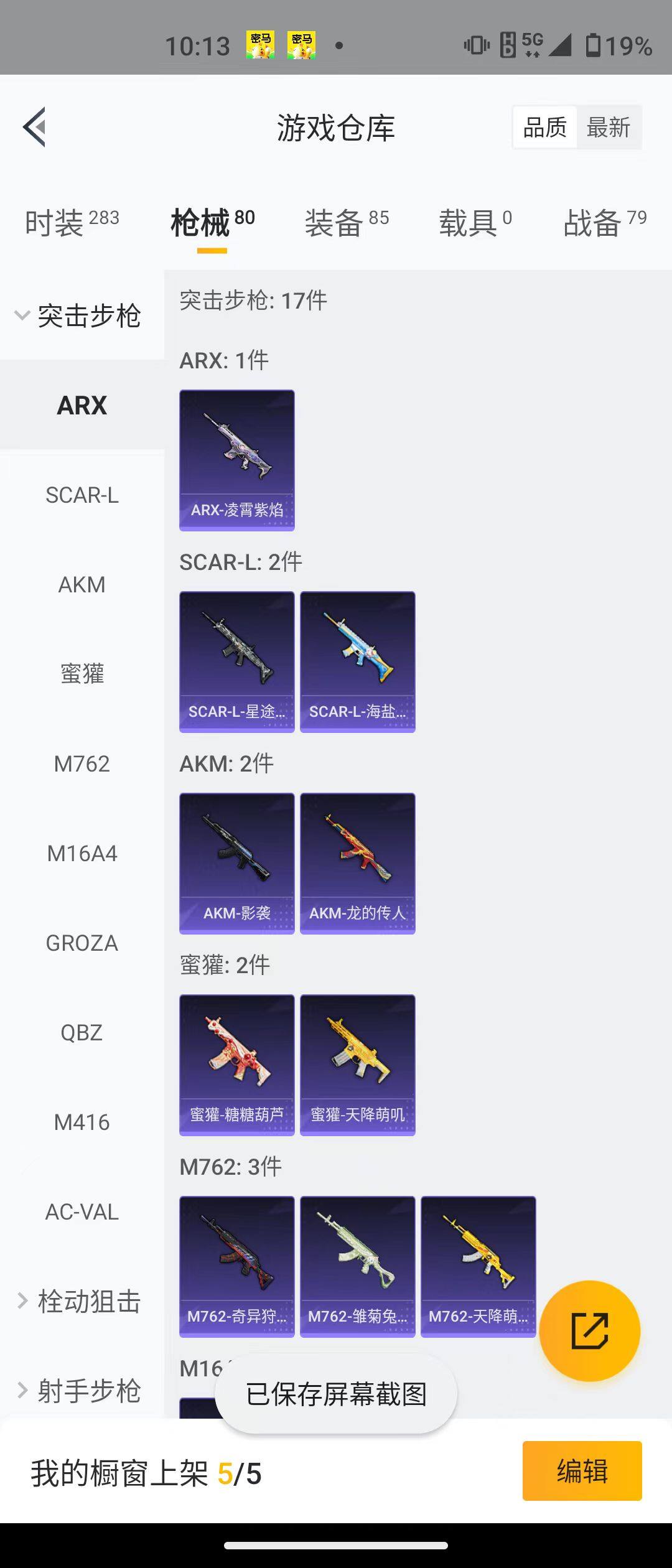Viewport: 672px width, 1568px height.
Task: Collapse the 突击步枪 category
Action: 81,316
